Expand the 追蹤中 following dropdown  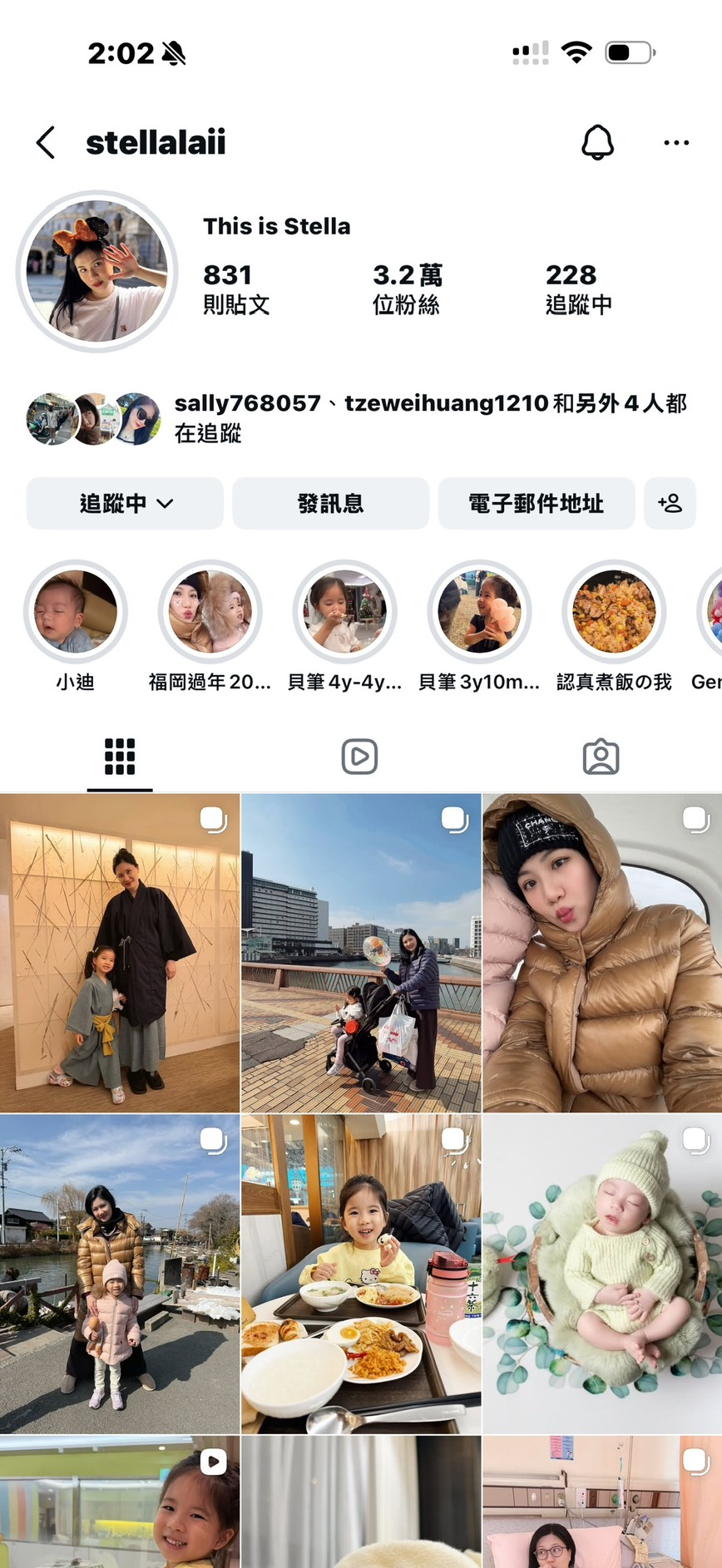click(x=125, y=503)
